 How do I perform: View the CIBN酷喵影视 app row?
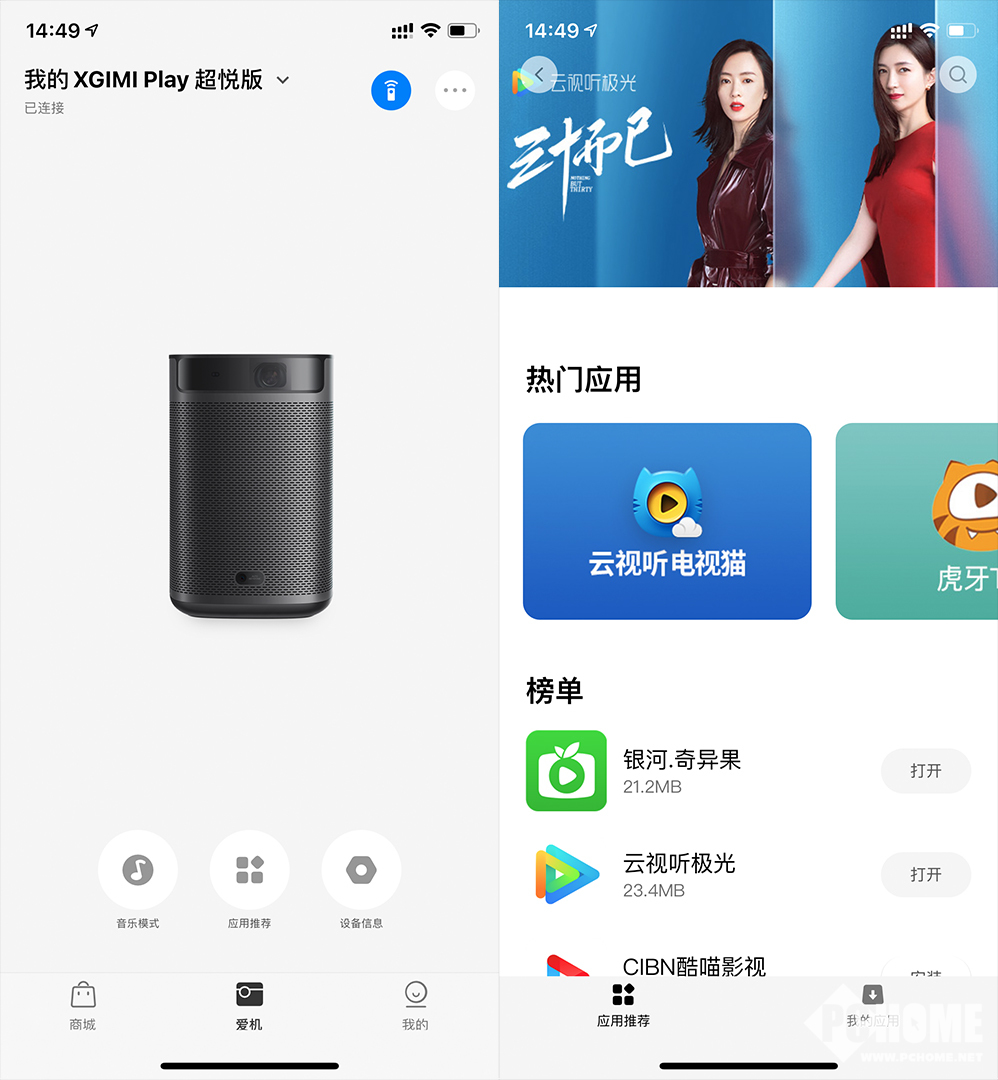pos(694,965)
